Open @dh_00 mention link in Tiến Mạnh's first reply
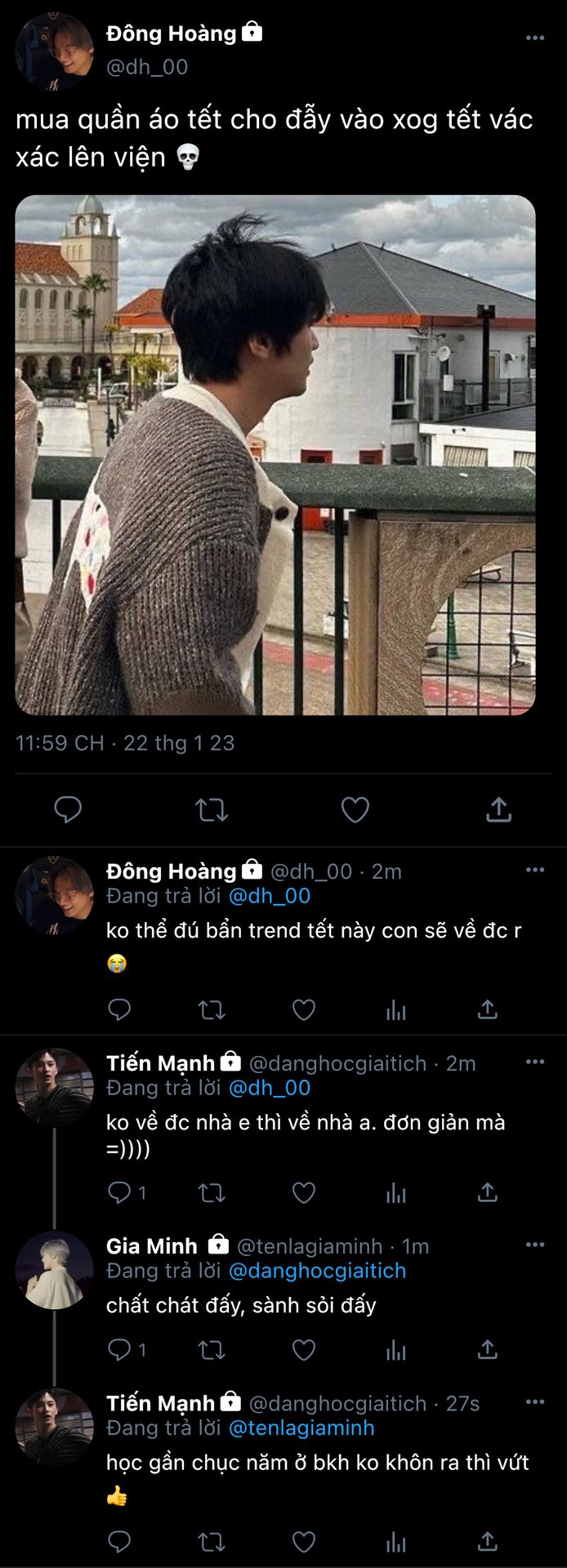Viewport: 567px width, 1568px height. (270, 1088)
